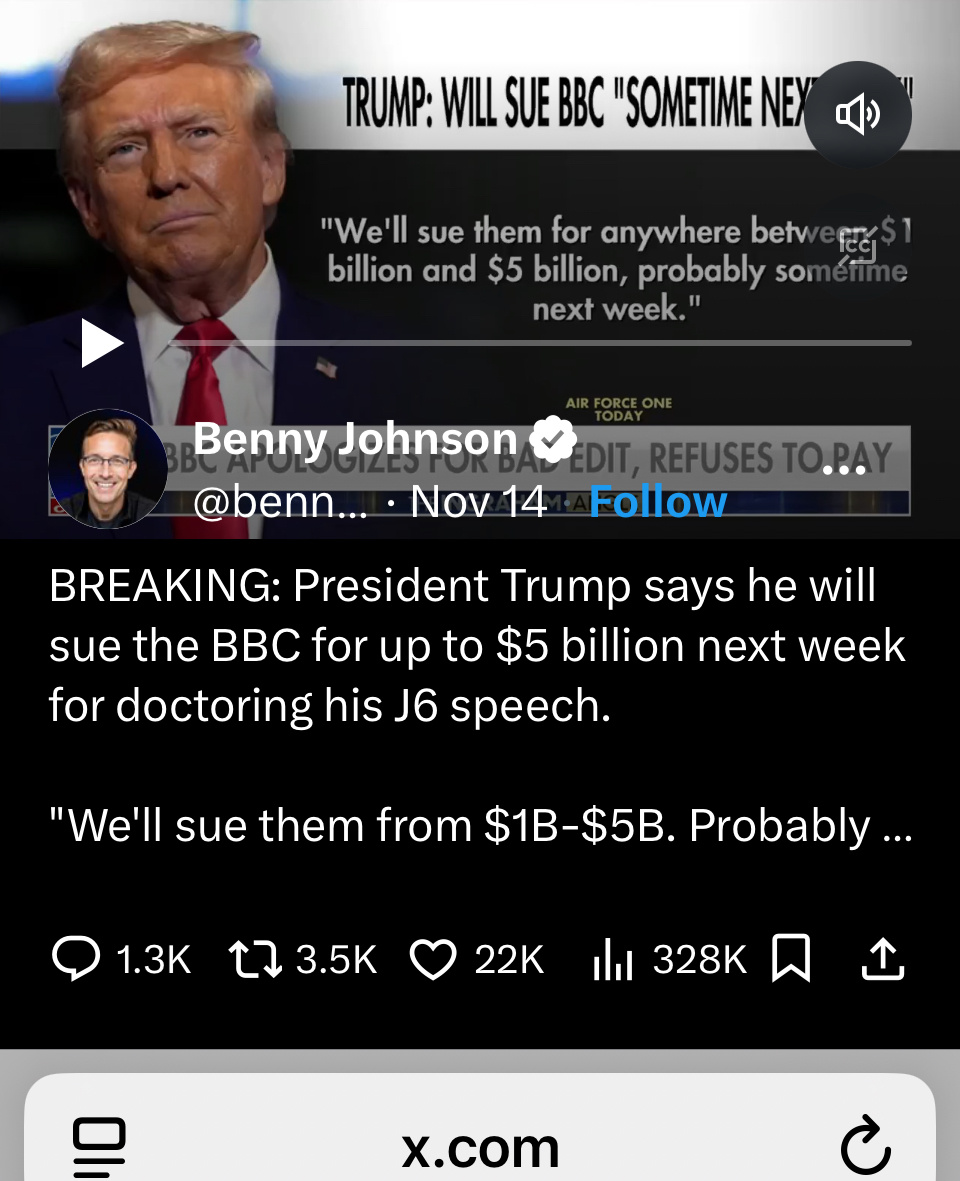Repost this tweet
Screen dimensions: 960x1181
255,960
